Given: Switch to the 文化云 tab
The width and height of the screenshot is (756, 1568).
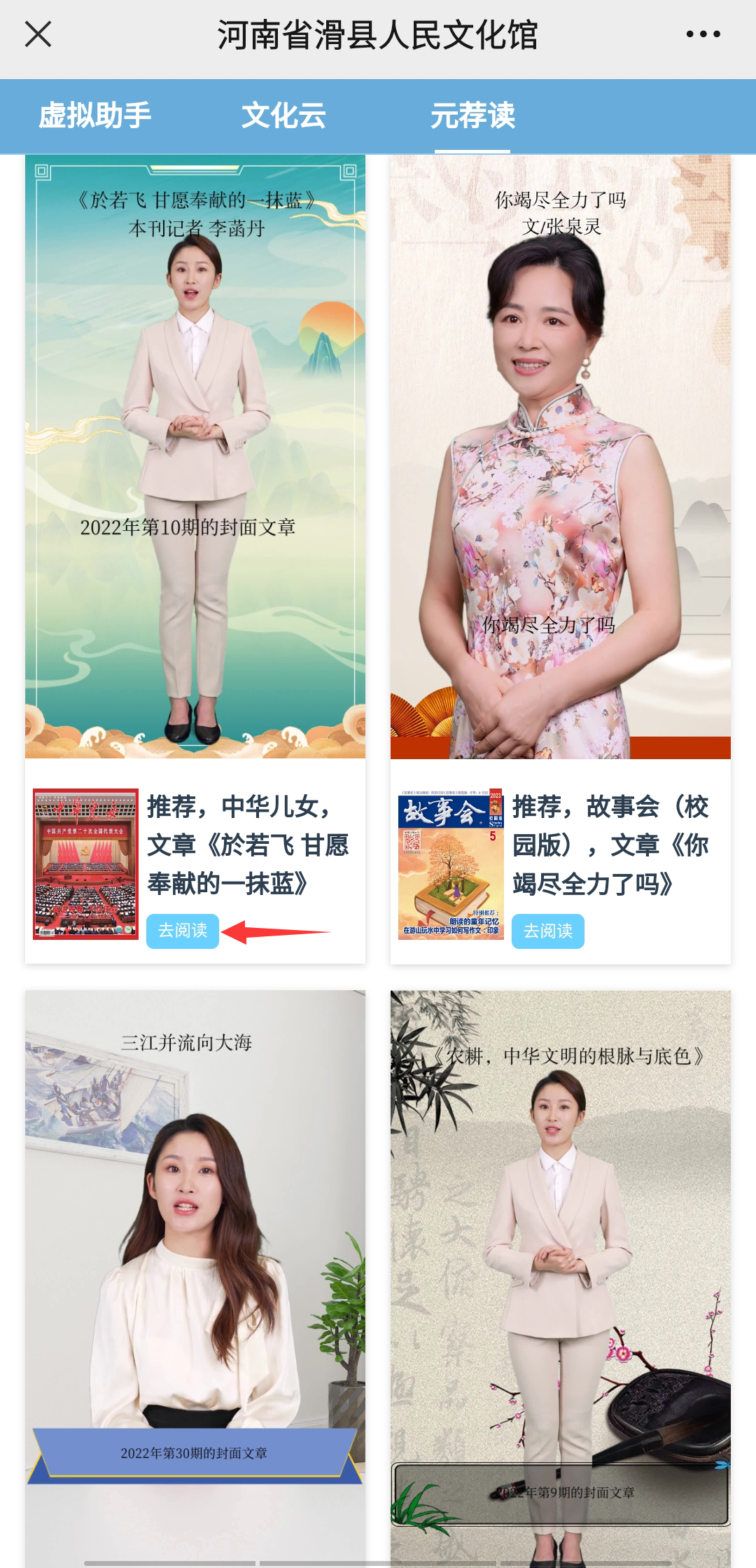Looking at the screenshot, I should (284, 116).
